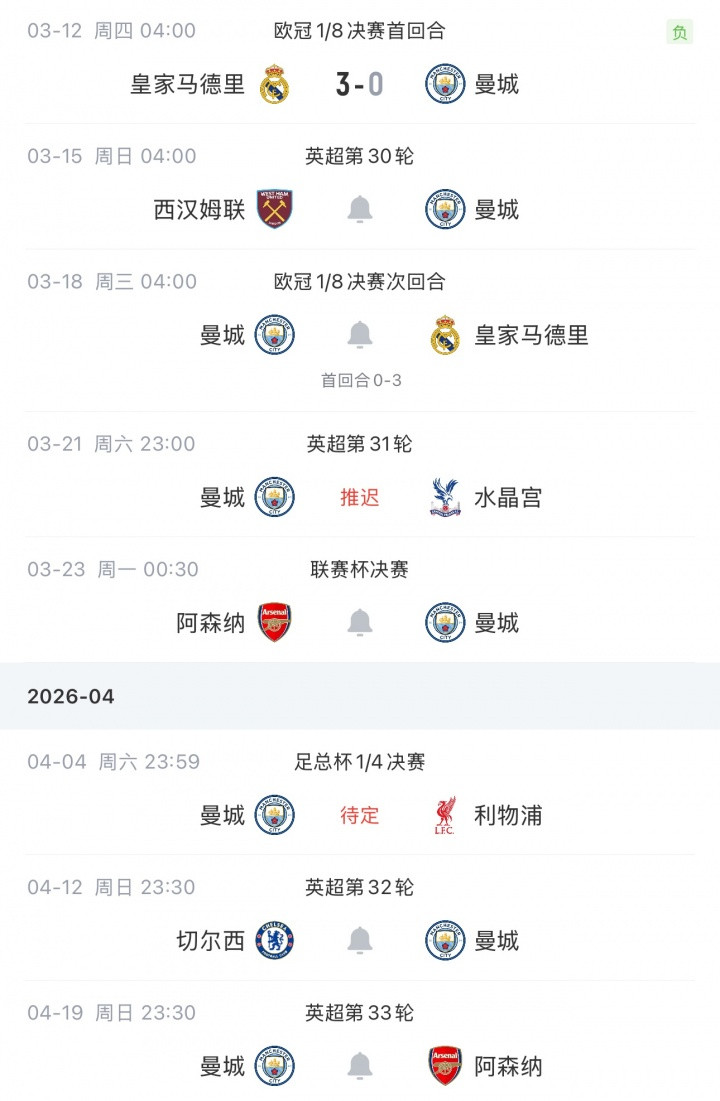The image size is (720, 1101).
Task: Tap the reminder bell for 切尔西 vs 曼城
Action: coord(360,941)
